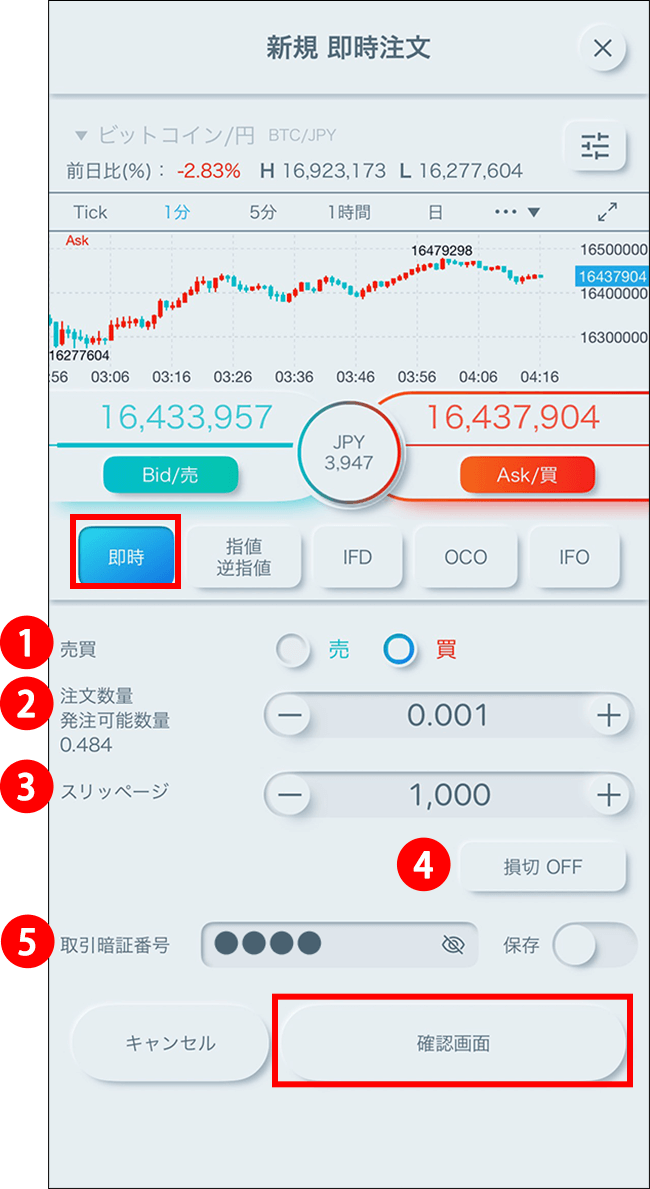Tap the Bid/売 button

tap(171, 475)
